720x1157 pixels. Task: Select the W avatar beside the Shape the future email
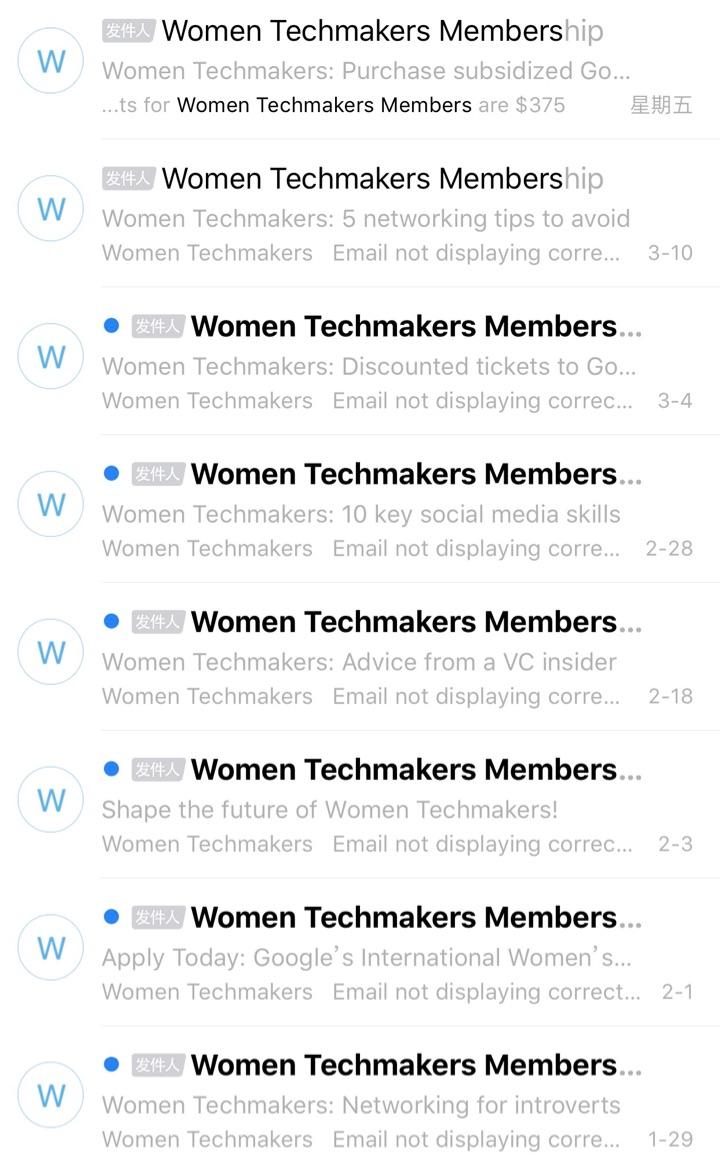(50, 799)
